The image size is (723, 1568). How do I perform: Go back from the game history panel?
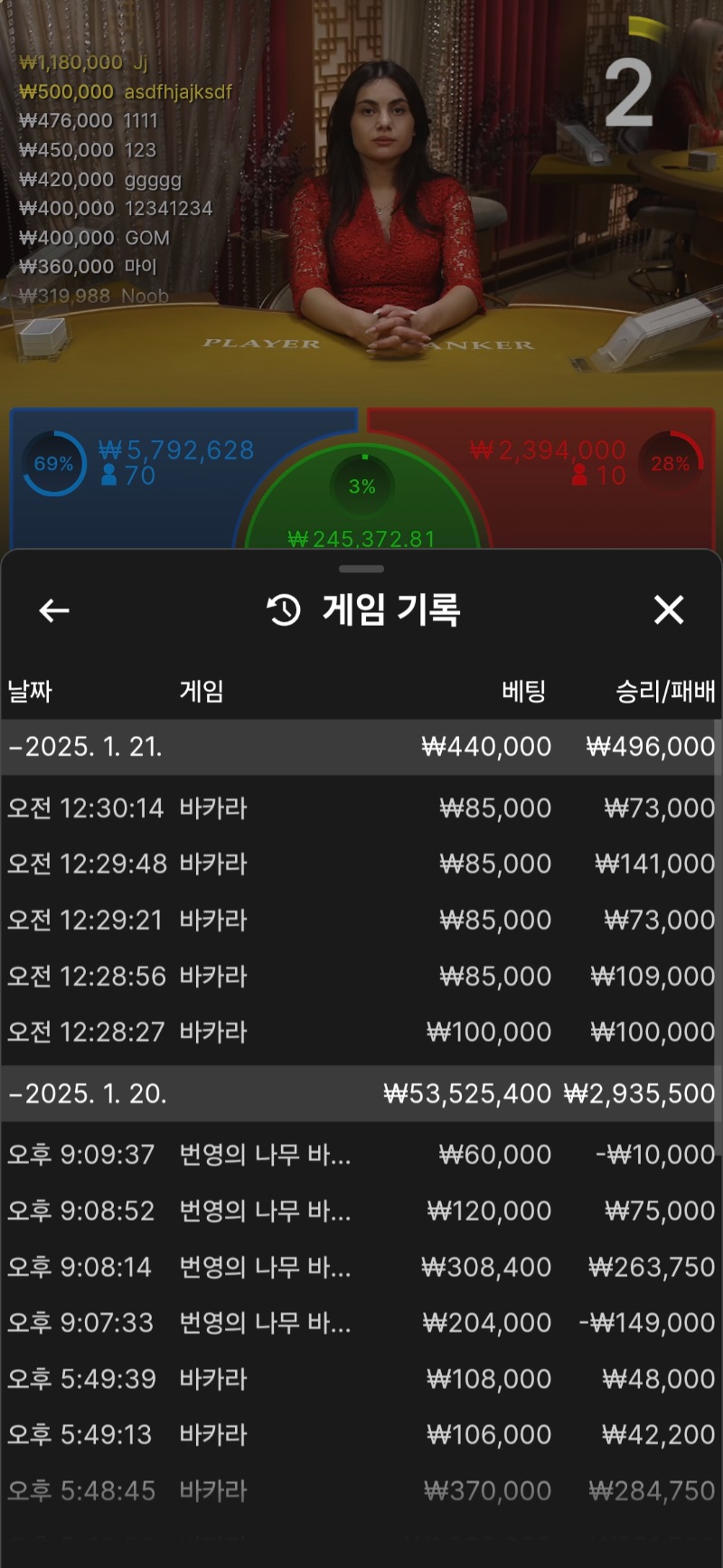54,611
